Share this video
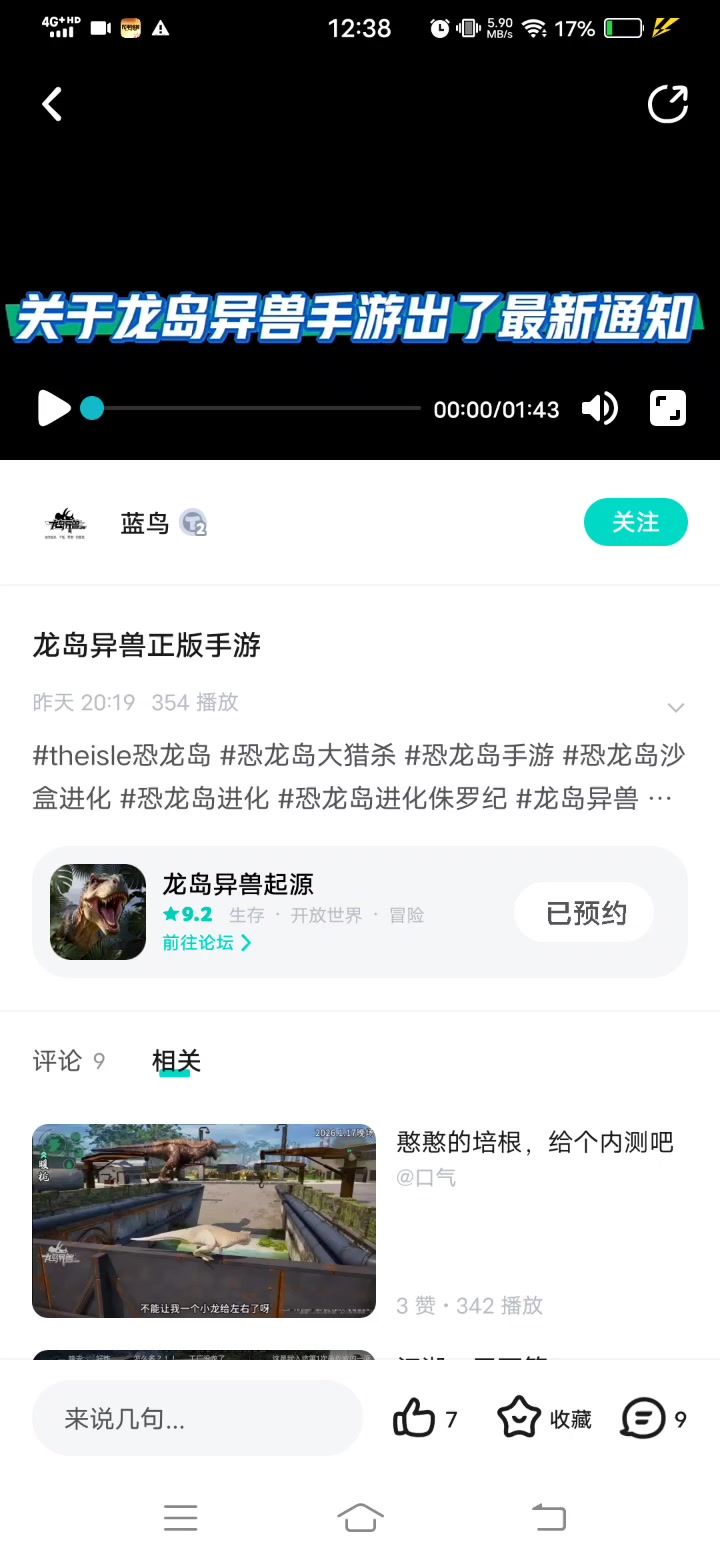 (x=668, y=104)
